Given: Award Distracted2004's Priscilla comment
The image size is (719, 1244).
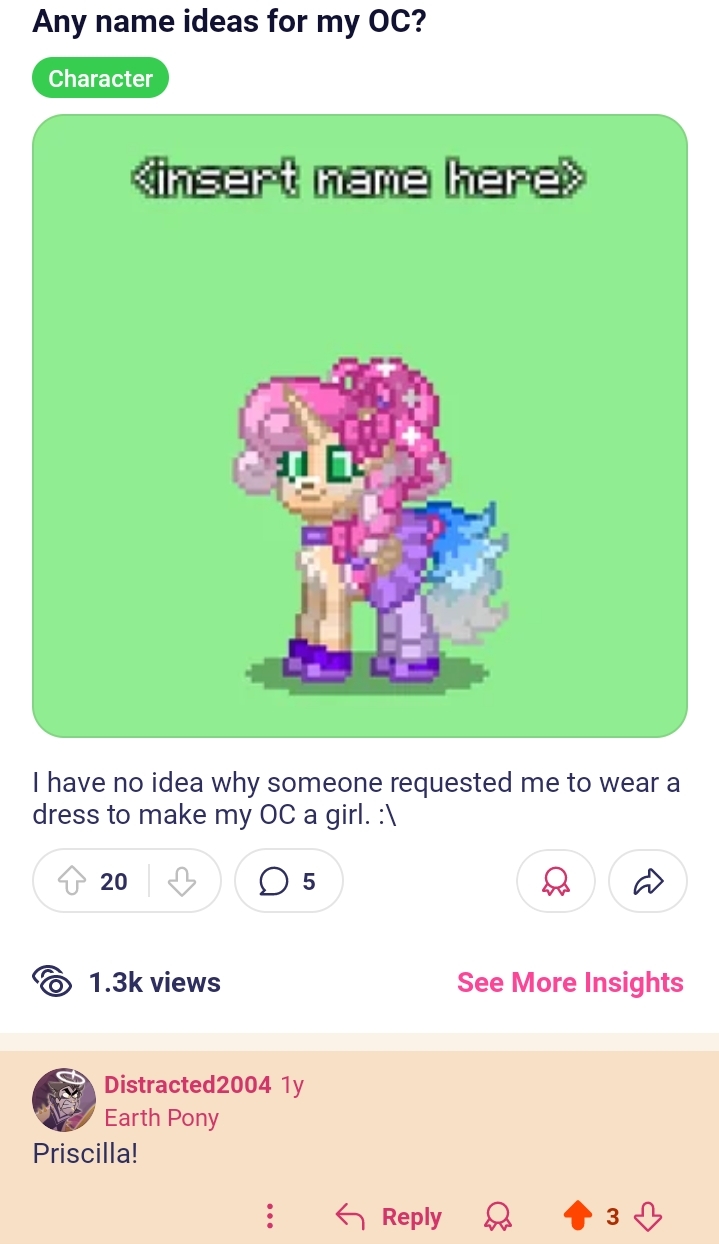Looking at the screenshot, I should [496, 1217].
